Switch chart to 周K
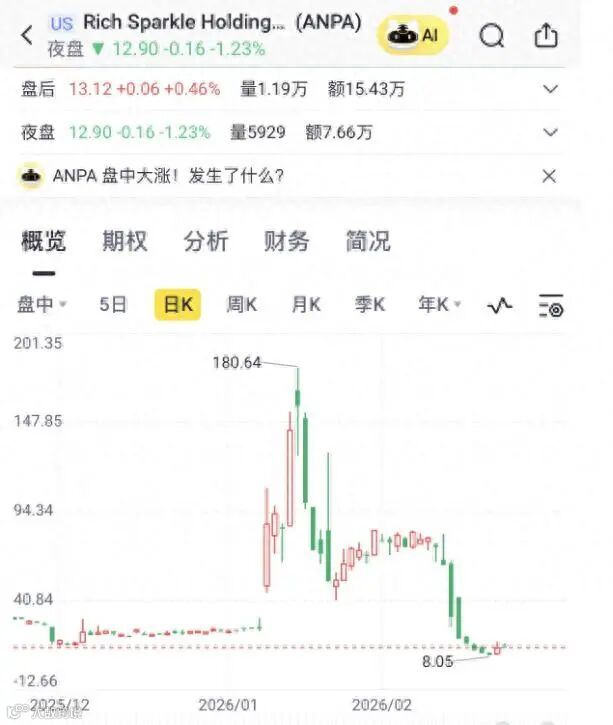The width and height of the screenshot is (613, 725). (241, 305)
